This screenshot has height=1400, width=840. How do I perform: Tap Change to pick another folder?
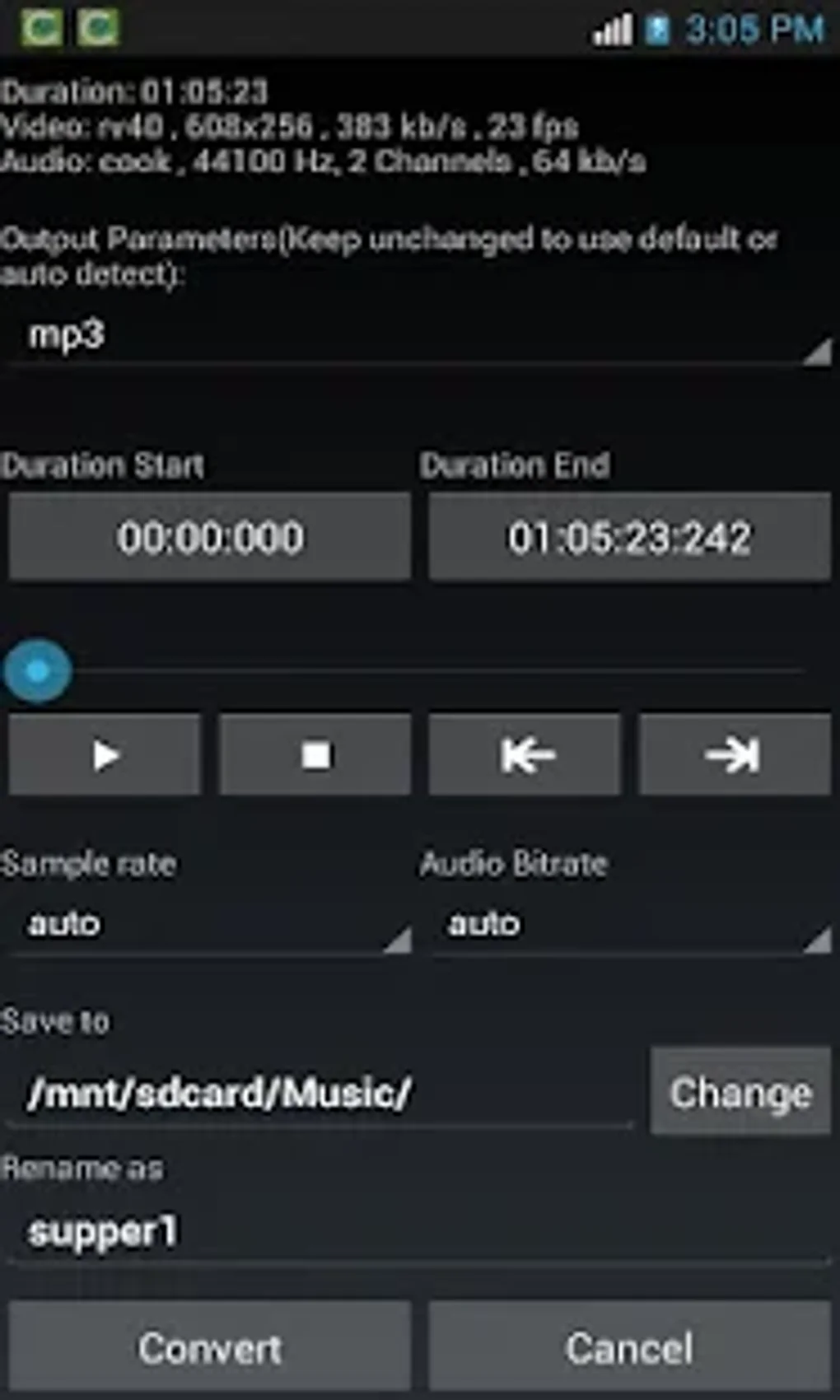point(740,1092)
